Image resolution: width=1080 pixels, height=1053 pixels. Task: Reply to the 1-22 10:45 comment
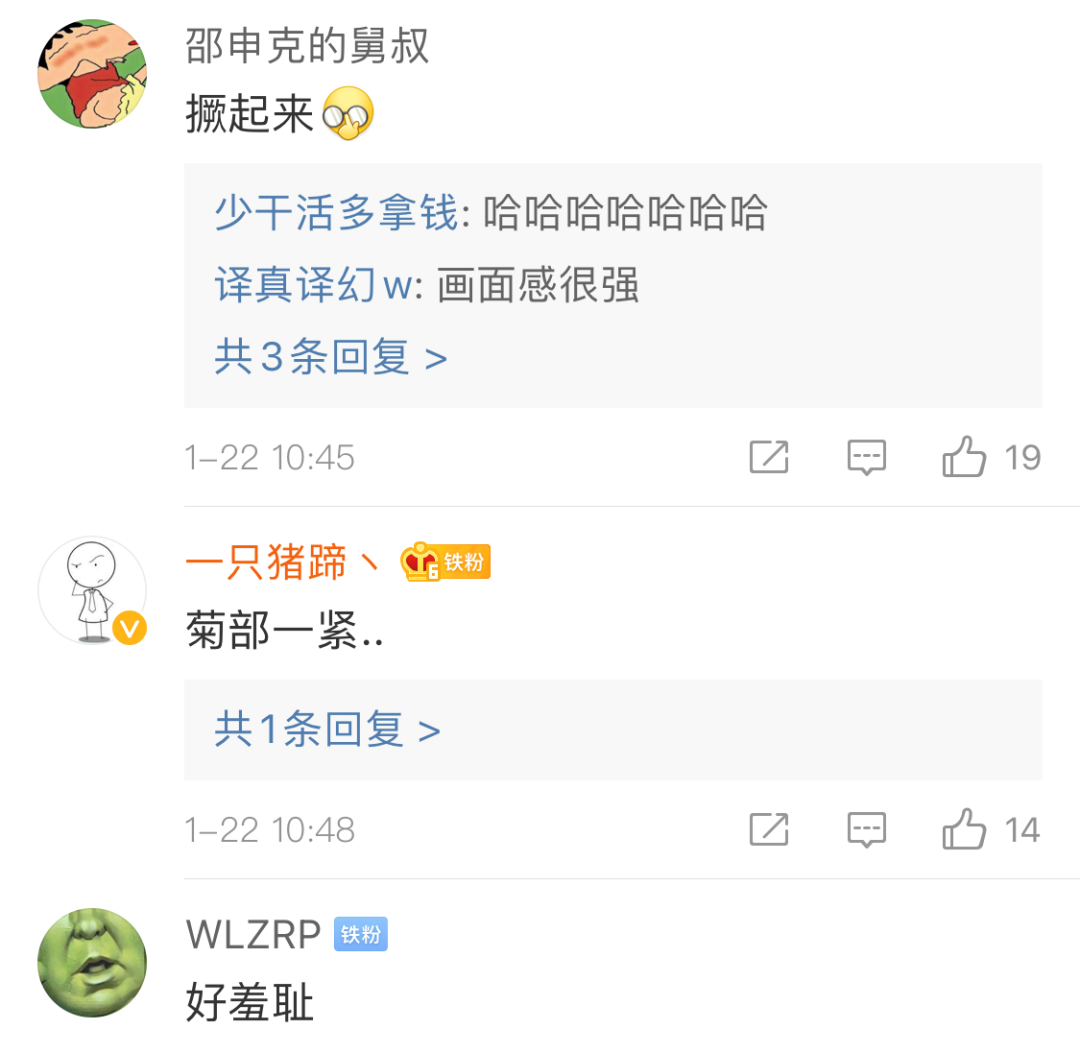pyautogui.click(x=866, y=458)
